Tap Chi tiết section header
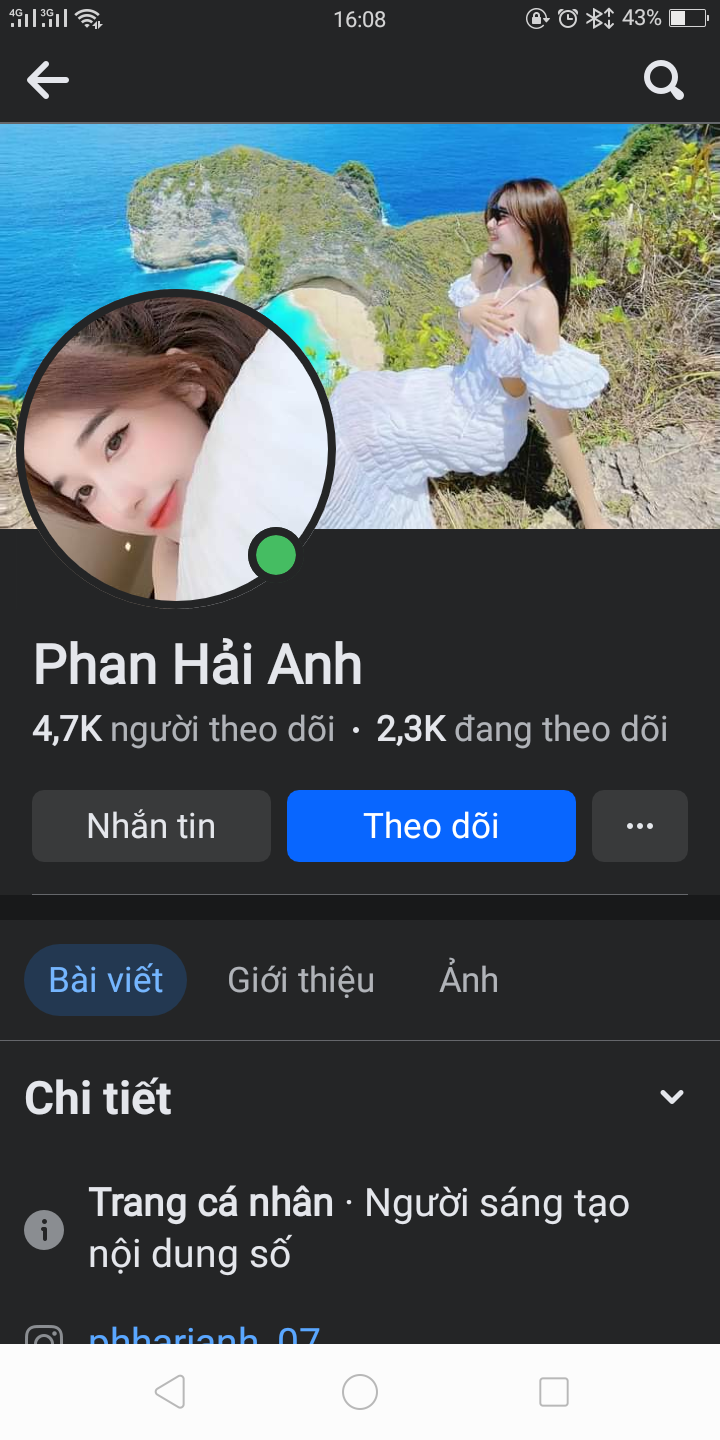The image size is (720, 1440). [x=98, y=1097]
